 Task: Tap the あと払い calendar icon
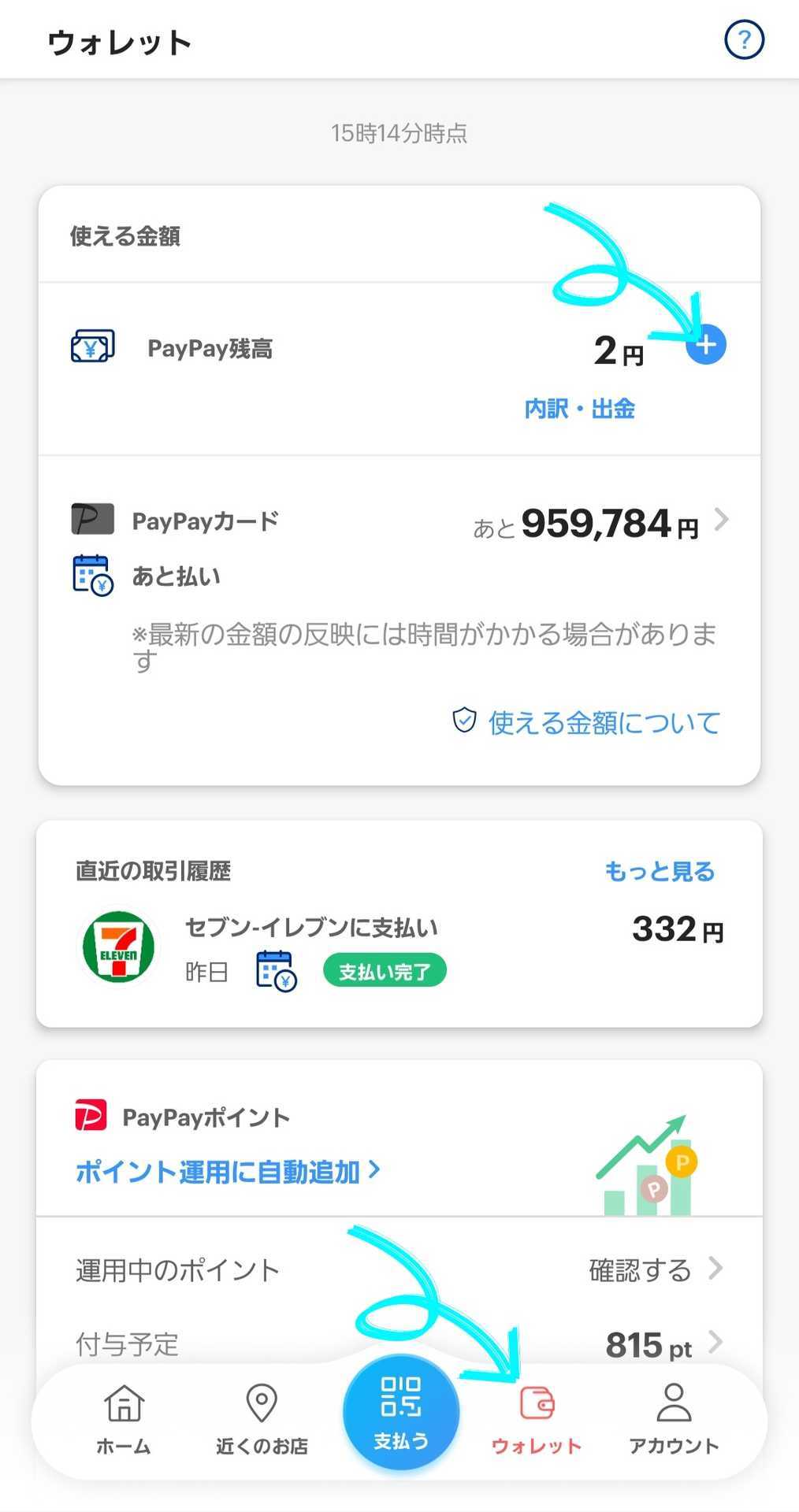click(x=92, y=574)
